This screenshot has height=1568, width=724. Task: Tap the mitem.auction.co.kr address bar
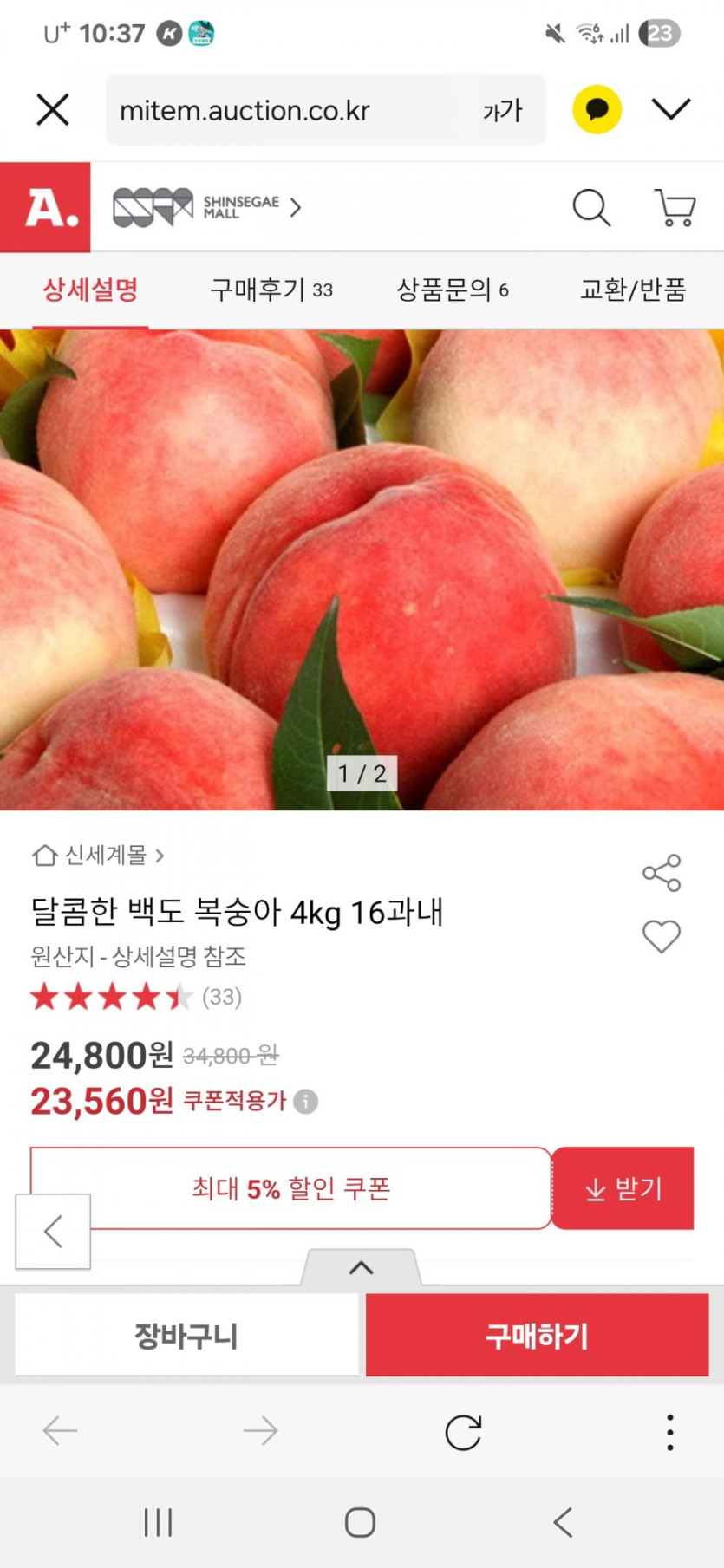277,110
